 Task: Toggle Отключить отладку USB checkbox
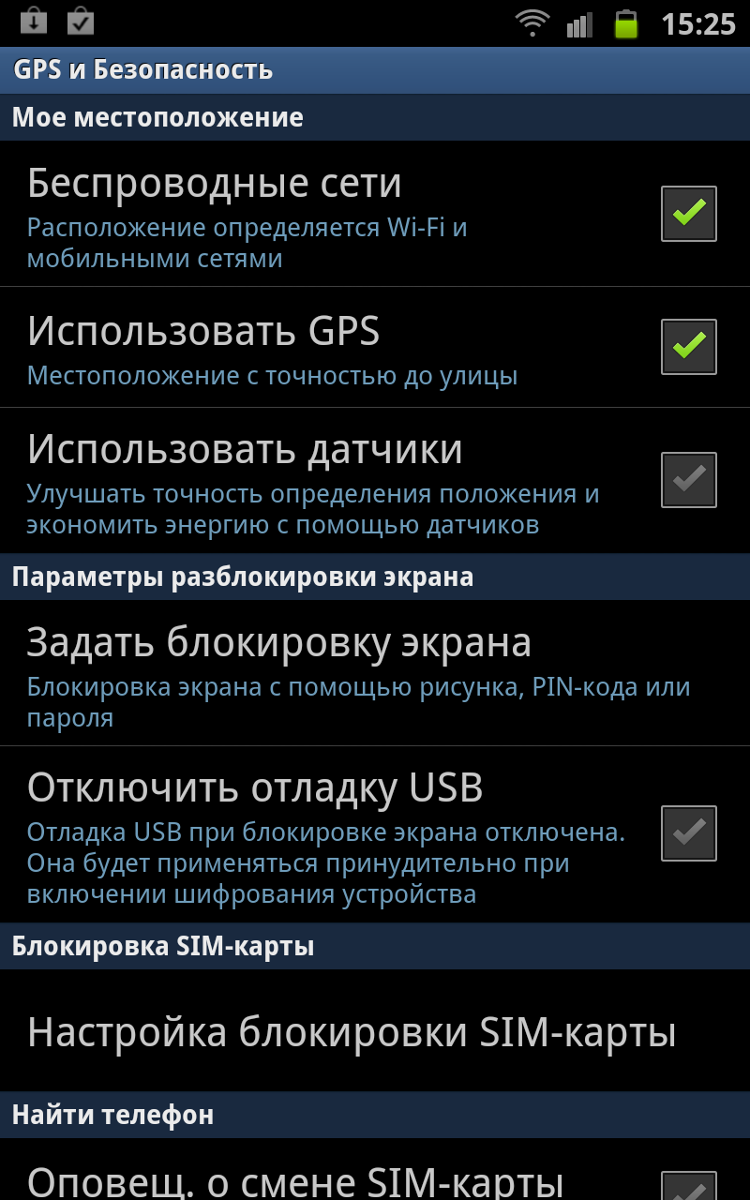click(x=689, y=833)
